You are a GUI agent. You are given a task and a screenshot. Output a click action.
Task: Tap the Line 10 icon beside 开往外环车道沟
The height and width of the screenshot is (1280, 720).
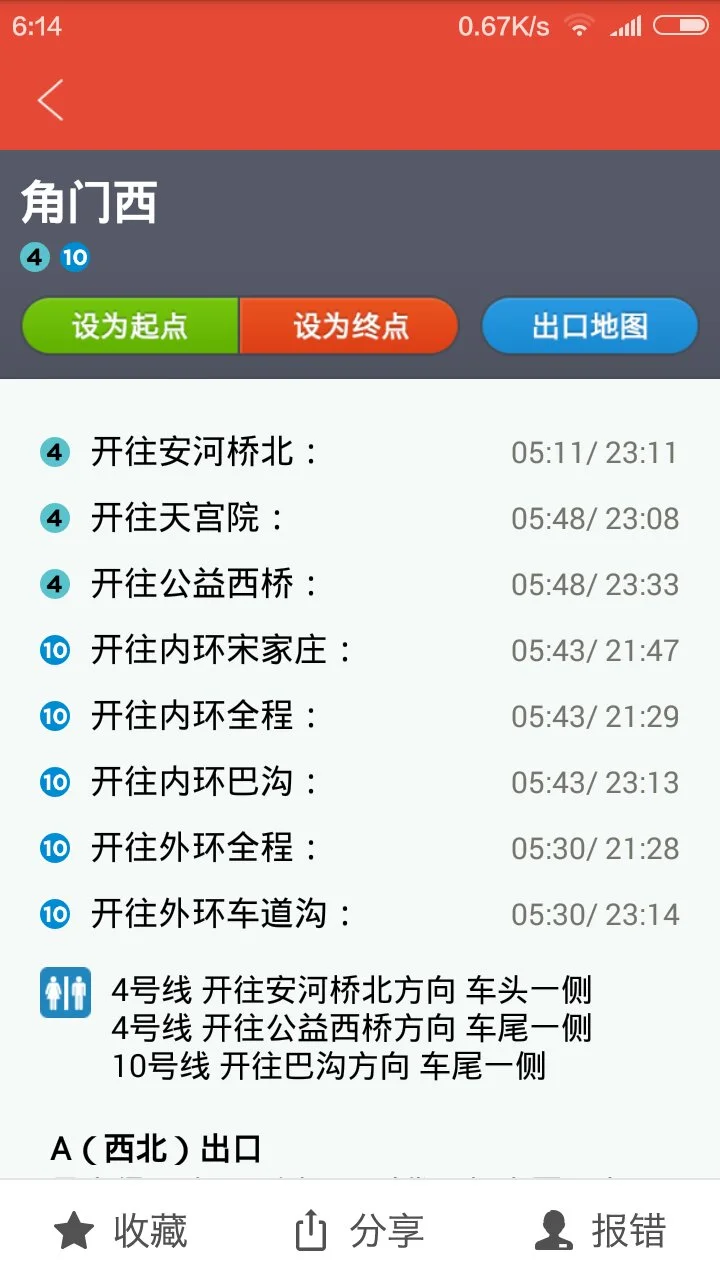(55, 914)
